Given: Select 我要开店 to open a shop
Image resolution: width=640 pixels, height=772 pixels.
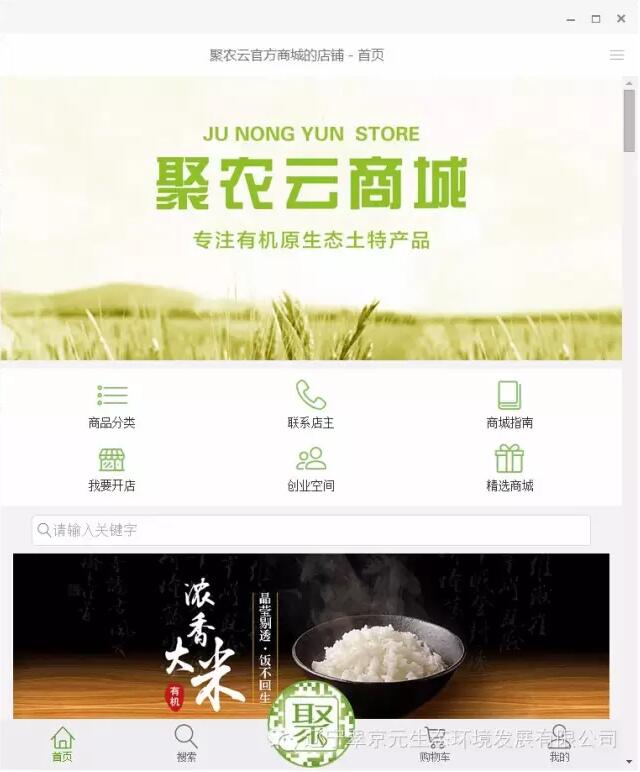Looking at the screenshot, I should pyautogui.click(x=112, y=469).
